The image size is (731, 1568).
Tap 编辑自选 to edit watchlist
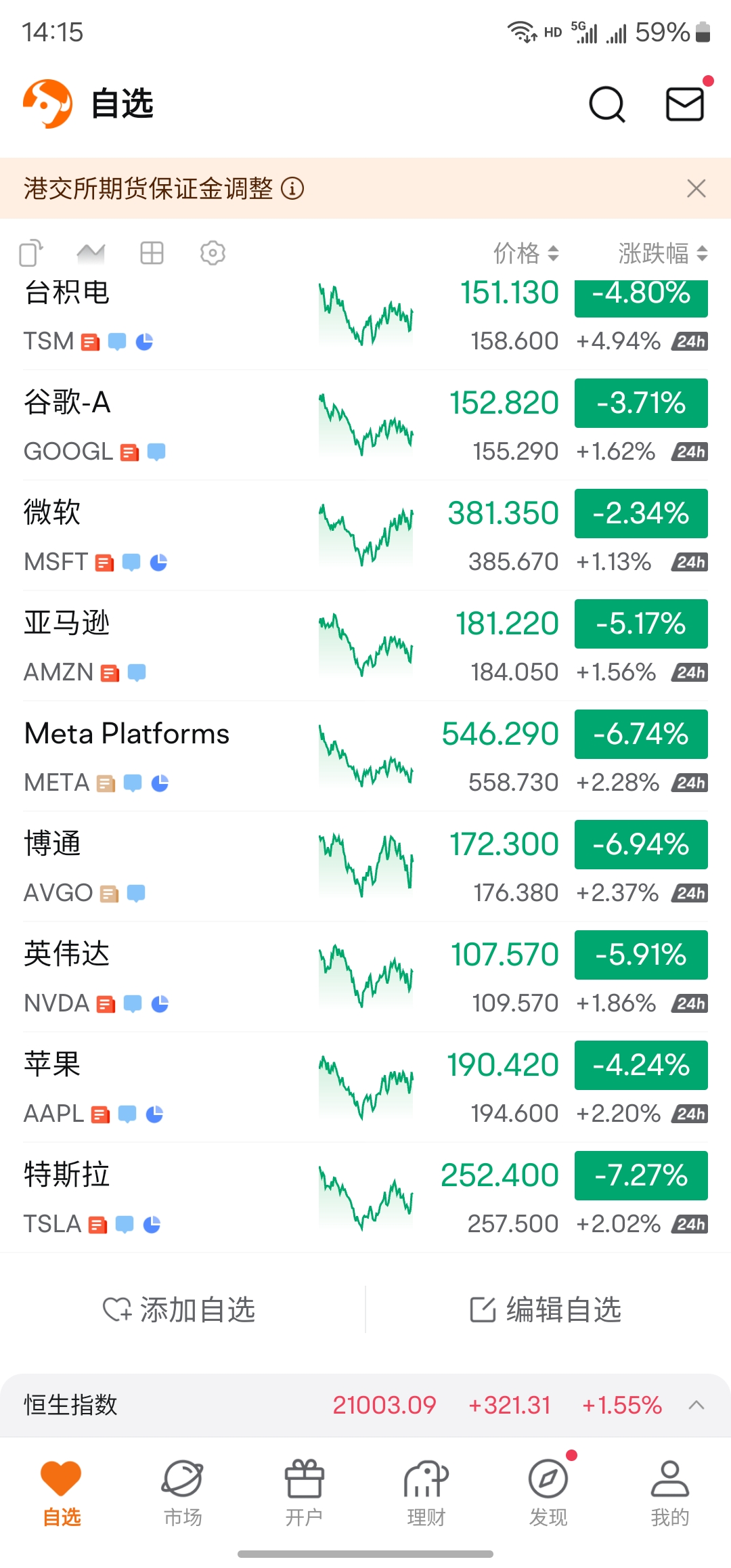[x=546, y=1309]
